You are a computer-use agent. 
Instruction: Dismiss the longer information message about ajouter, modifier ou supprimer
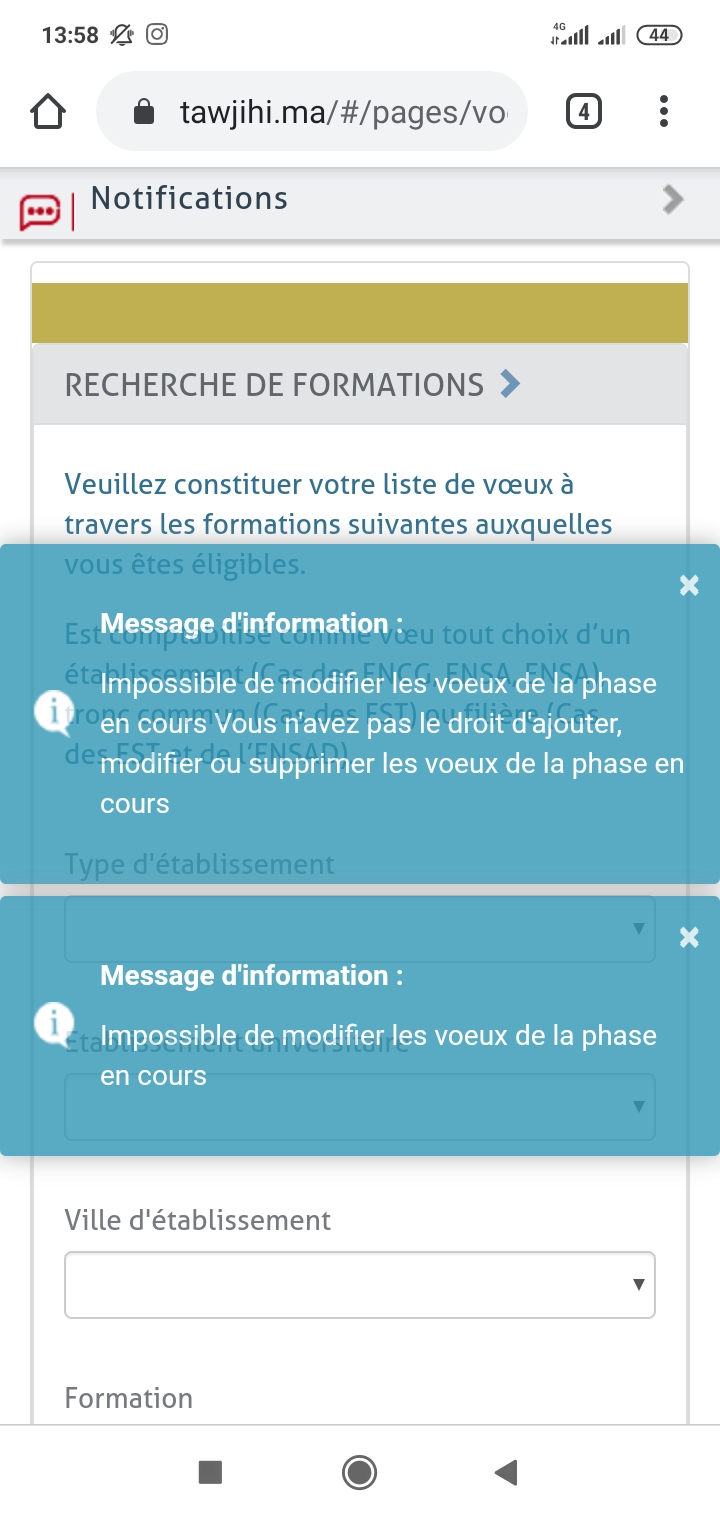tap(689, 586)
